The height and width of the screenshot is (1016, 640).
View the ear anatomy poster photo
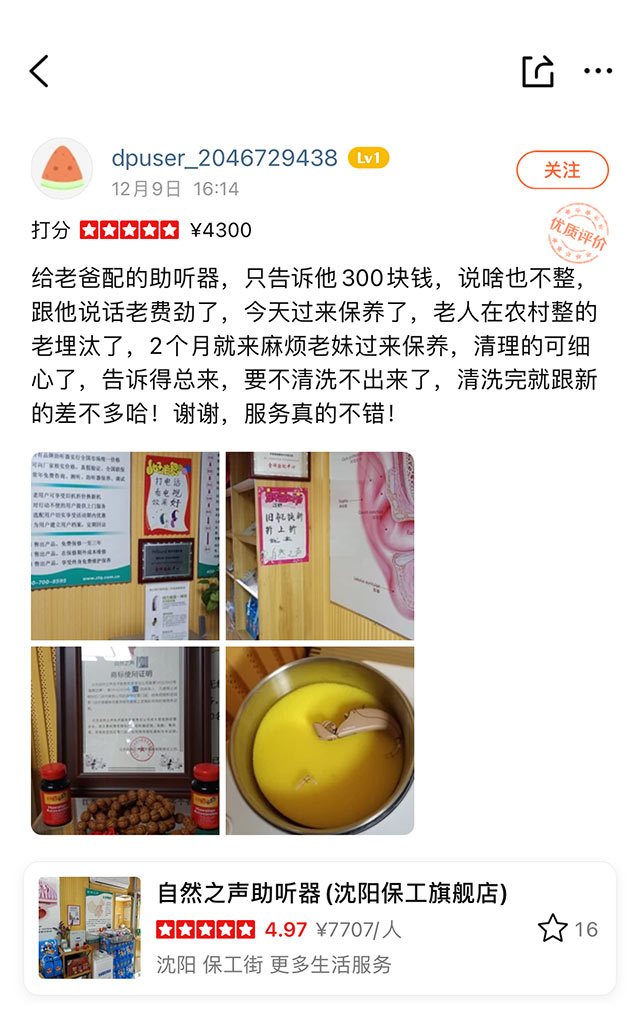pyautogui.click(x=320, y=546)
